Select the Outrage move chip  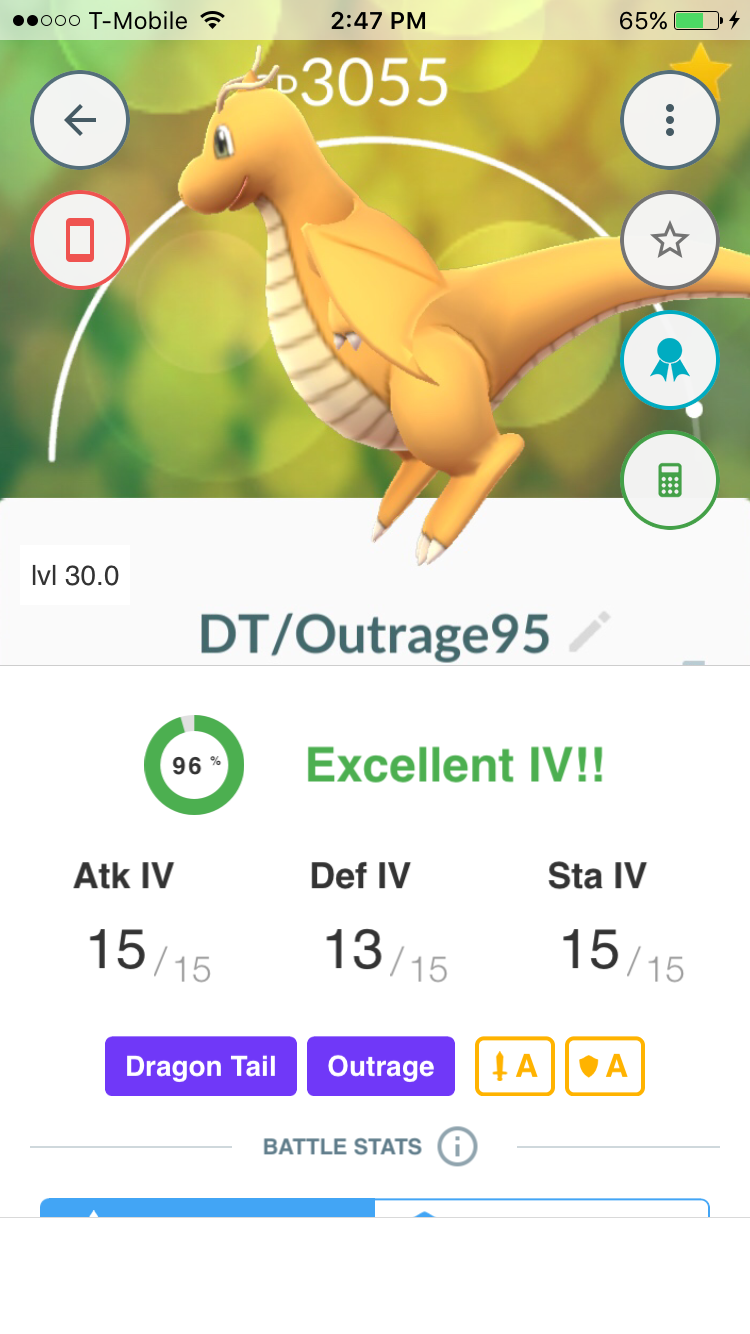[381, 1066]
